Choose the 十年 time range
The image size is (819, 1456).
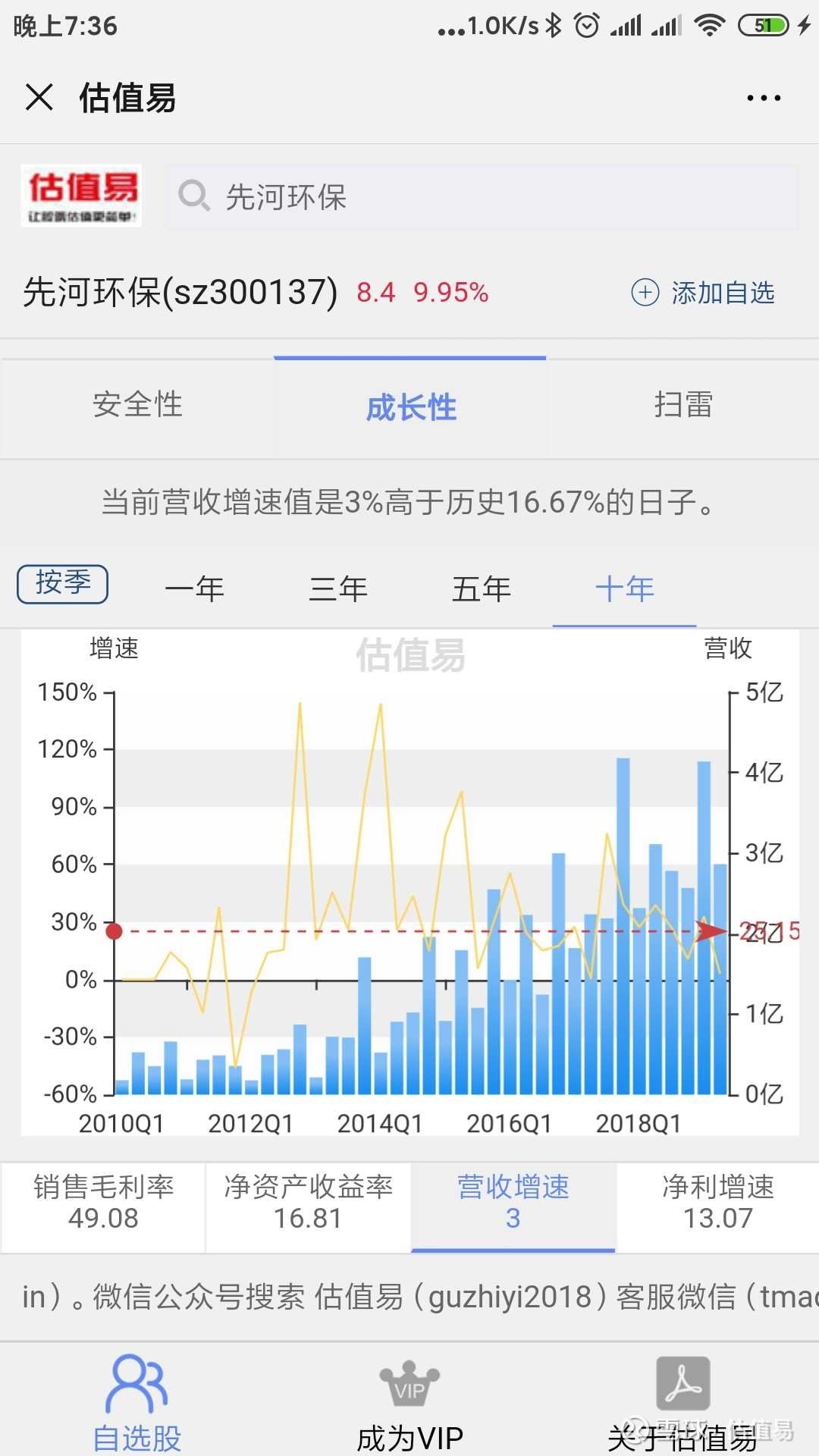point(625,589)
